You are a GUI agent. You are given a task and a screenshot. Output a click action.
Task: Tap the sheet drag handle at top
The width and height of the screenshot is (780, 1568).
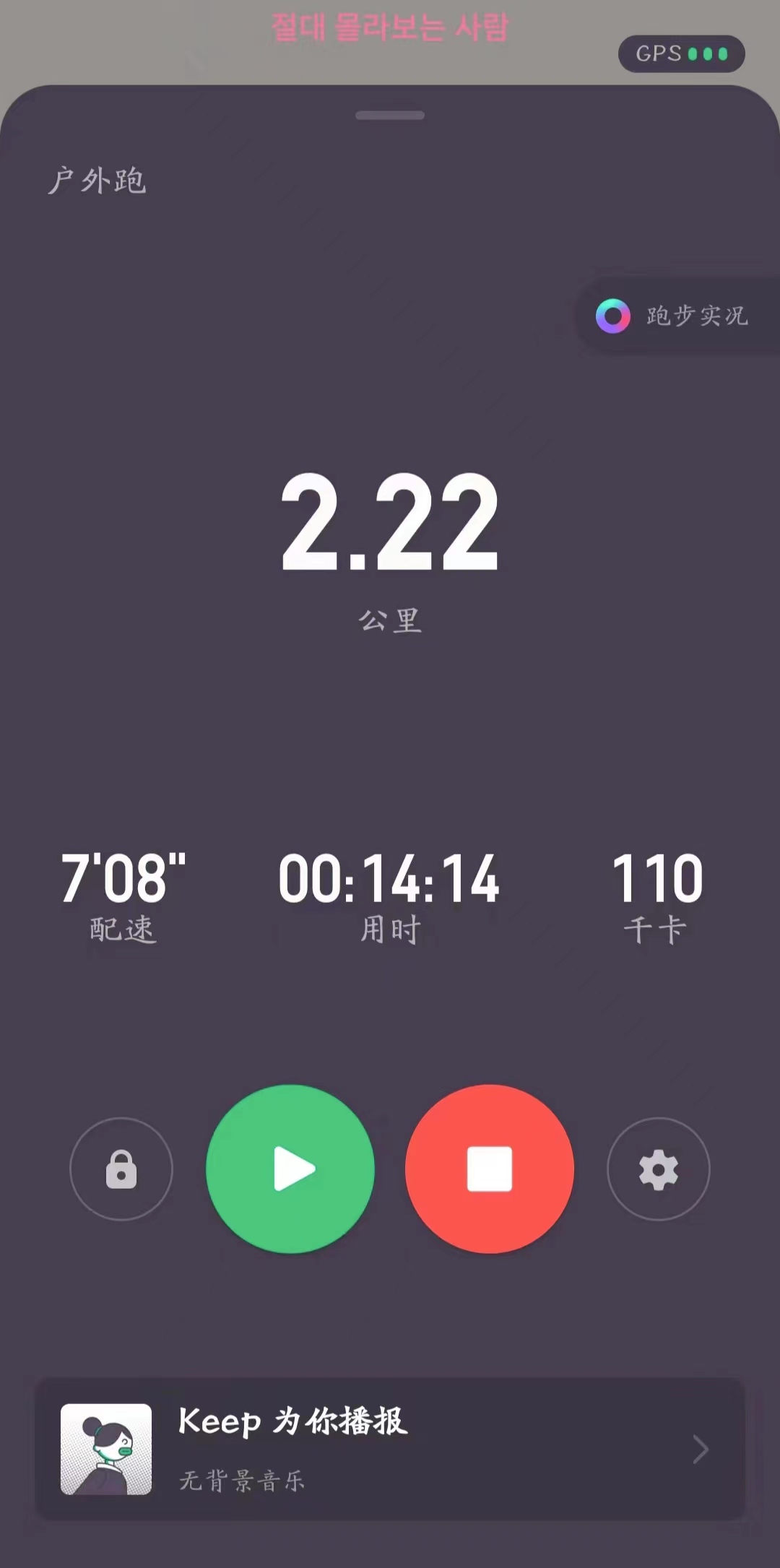click(390, 115)
